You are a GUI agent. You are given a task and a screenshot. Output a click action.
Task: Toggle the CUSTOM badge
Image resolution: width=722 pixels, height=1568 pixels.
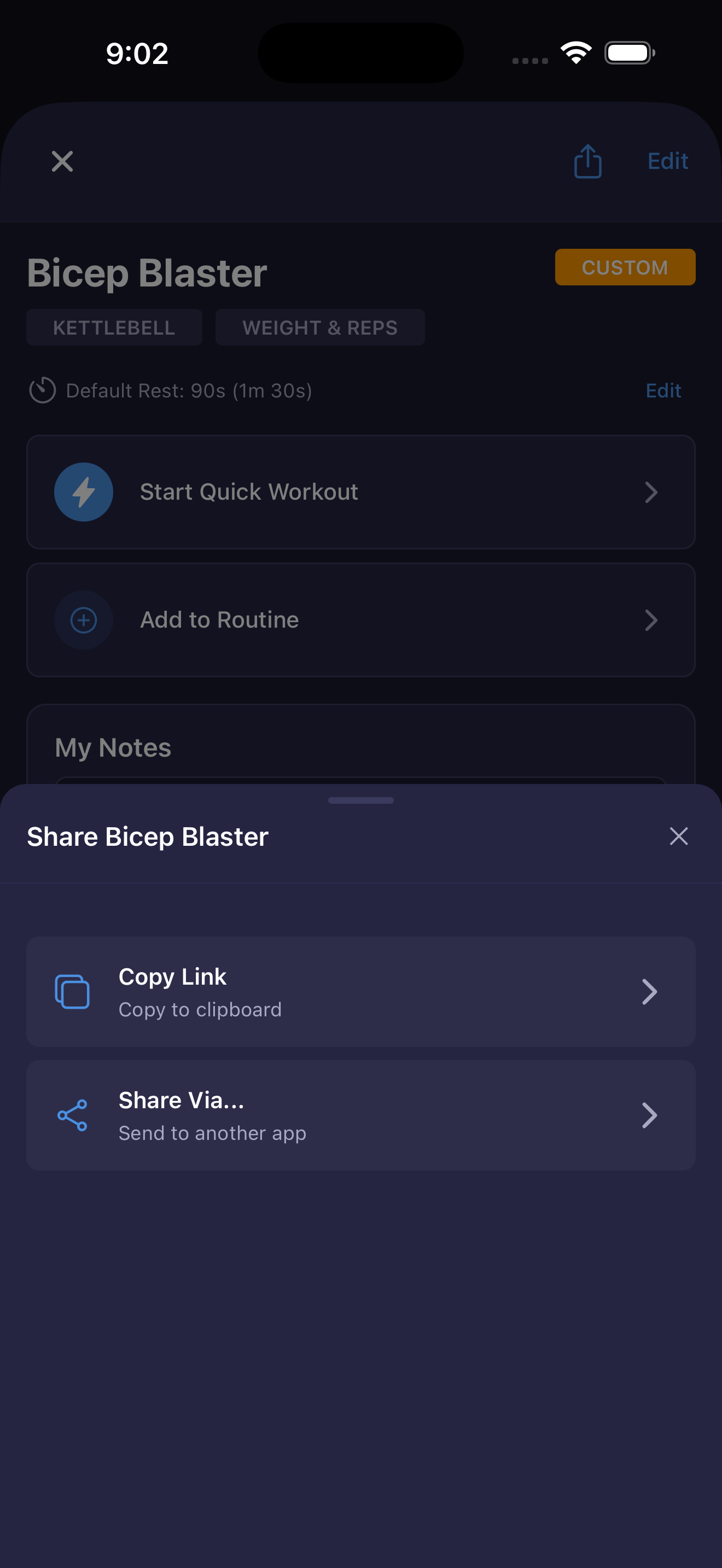(625, 267)
